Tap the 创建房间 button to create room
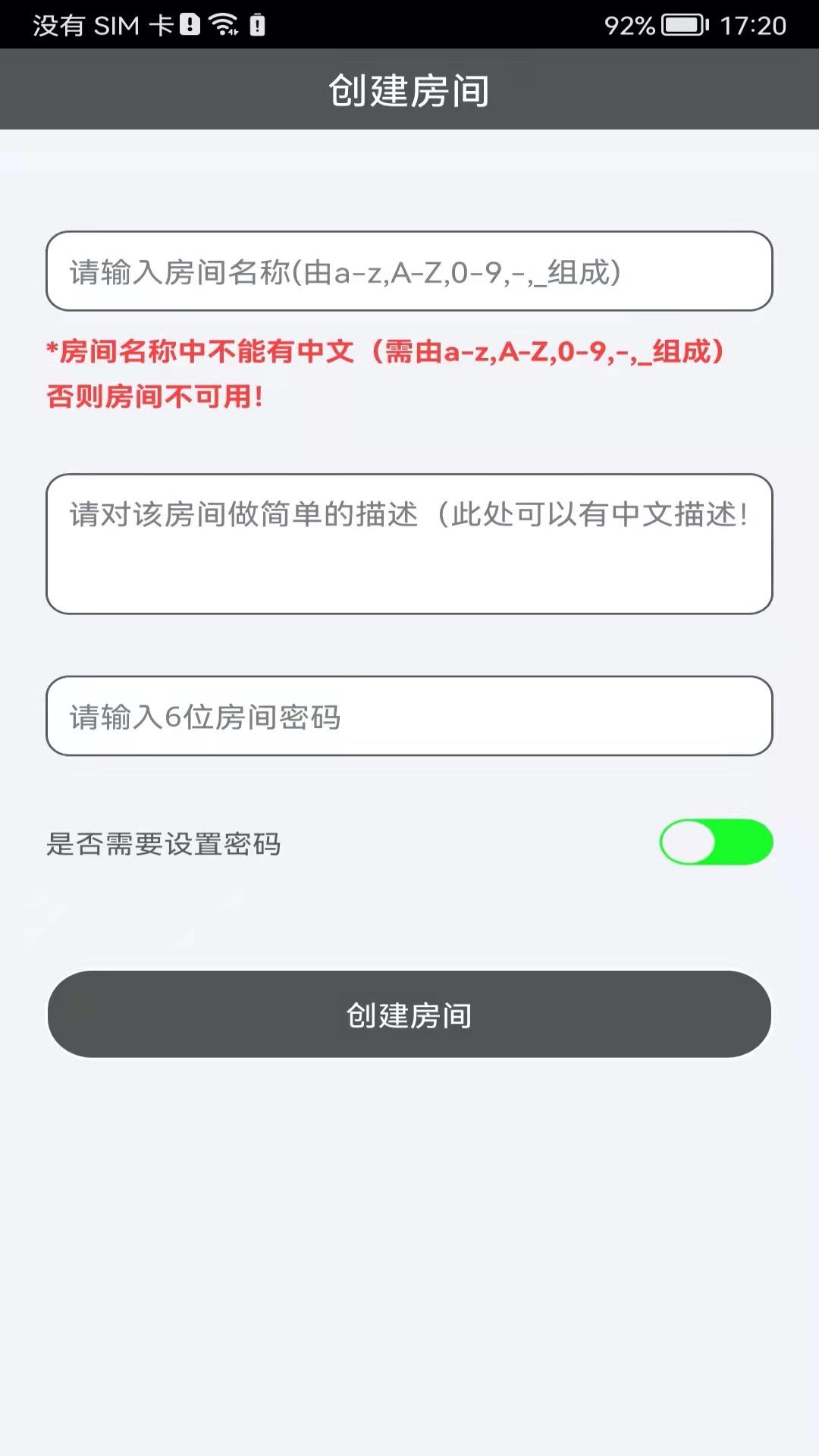Viewport: 819px width, 1456px height. pos(409,1014)
